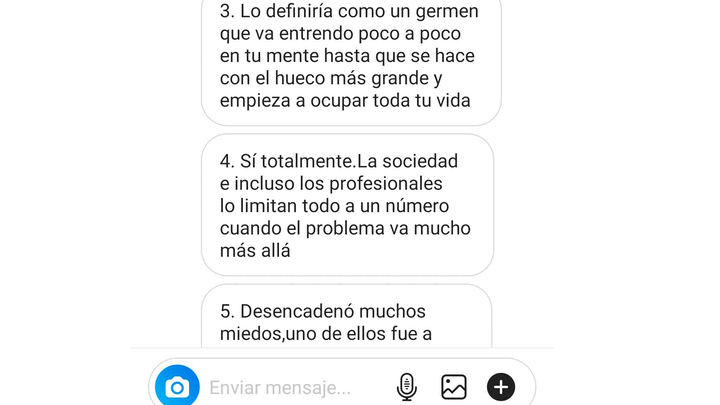Open the photo gallery picker
Image resolution: width=720 pixels, height=405 pixels.
coord(454,387)
